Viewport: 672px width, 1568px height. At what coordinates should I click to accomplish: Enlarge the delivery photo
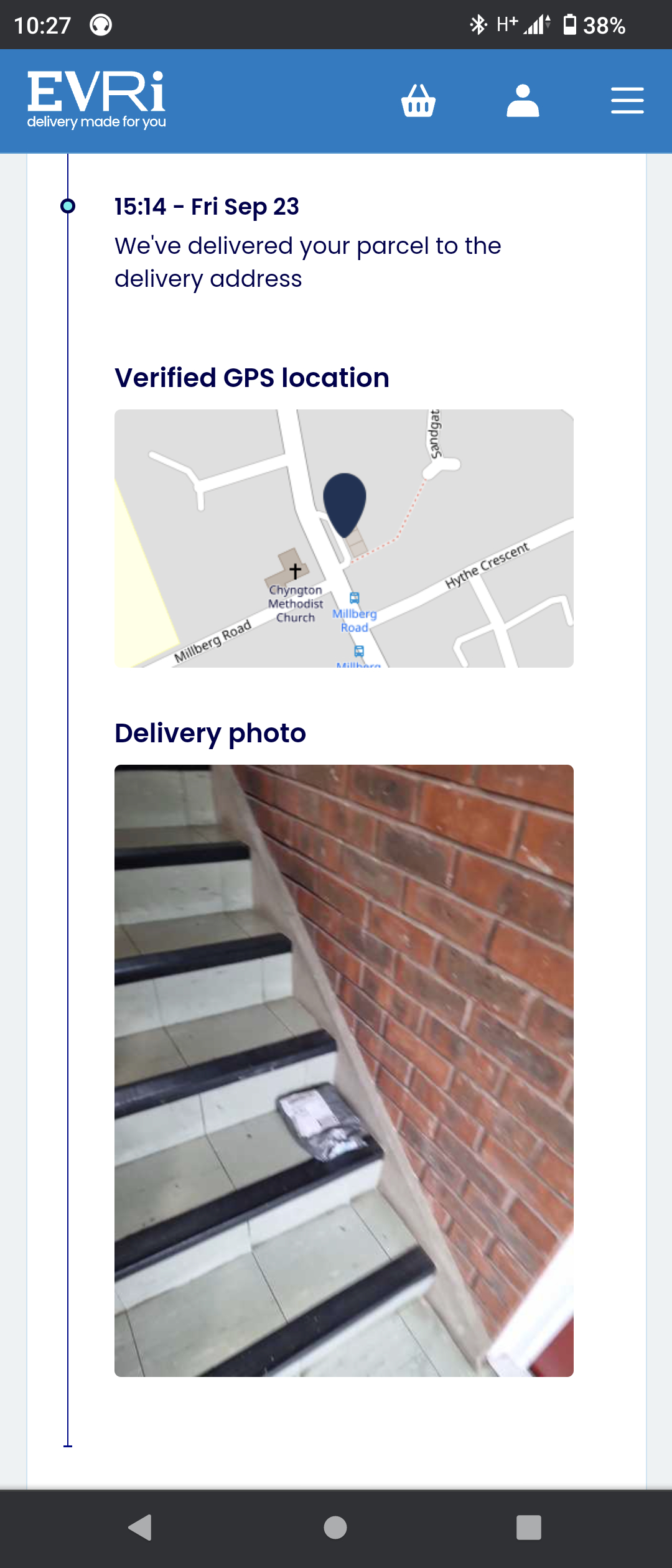pyautogui.click(x=343, y=1070)
